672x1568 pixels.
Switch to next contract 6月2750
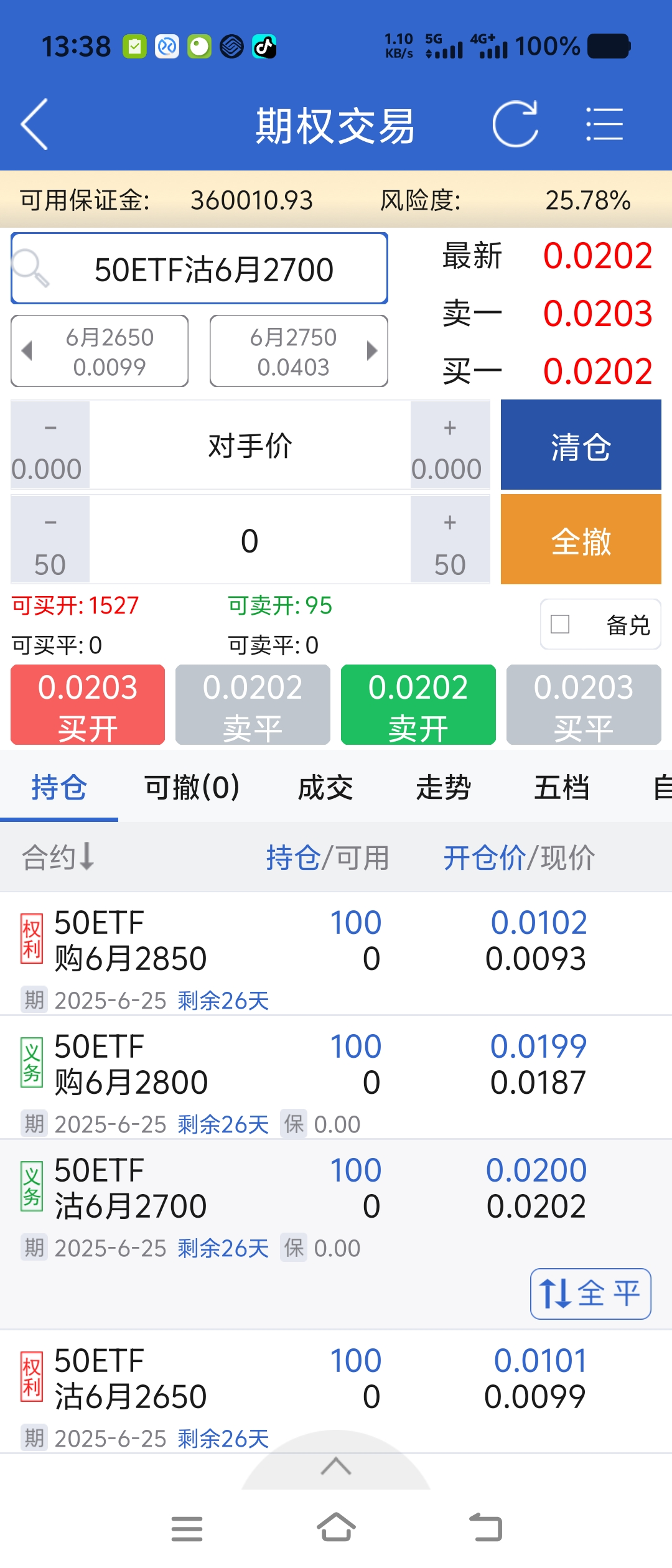coord(299,352)
